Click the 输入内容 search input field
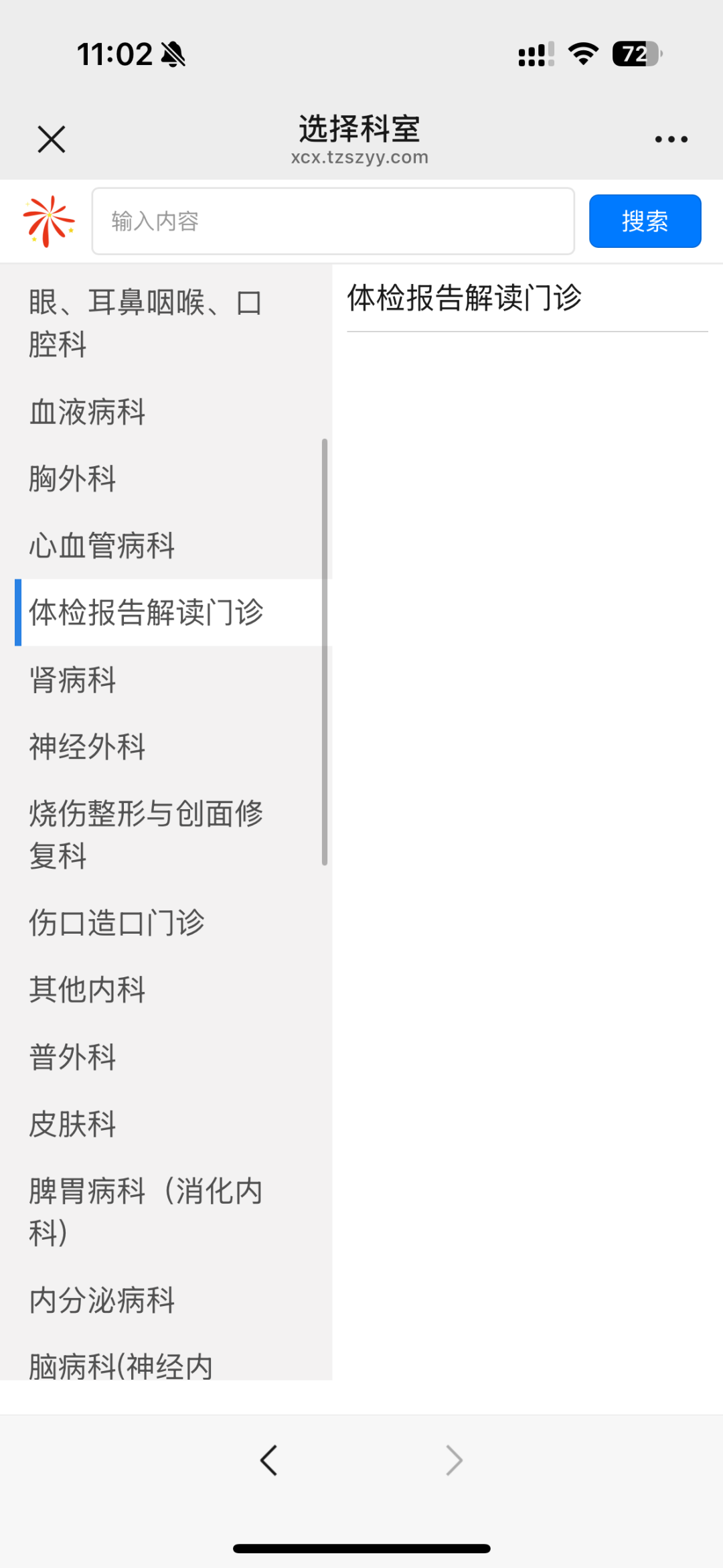This screenshot has height=1568, width=723. click(x=333, y=221)
